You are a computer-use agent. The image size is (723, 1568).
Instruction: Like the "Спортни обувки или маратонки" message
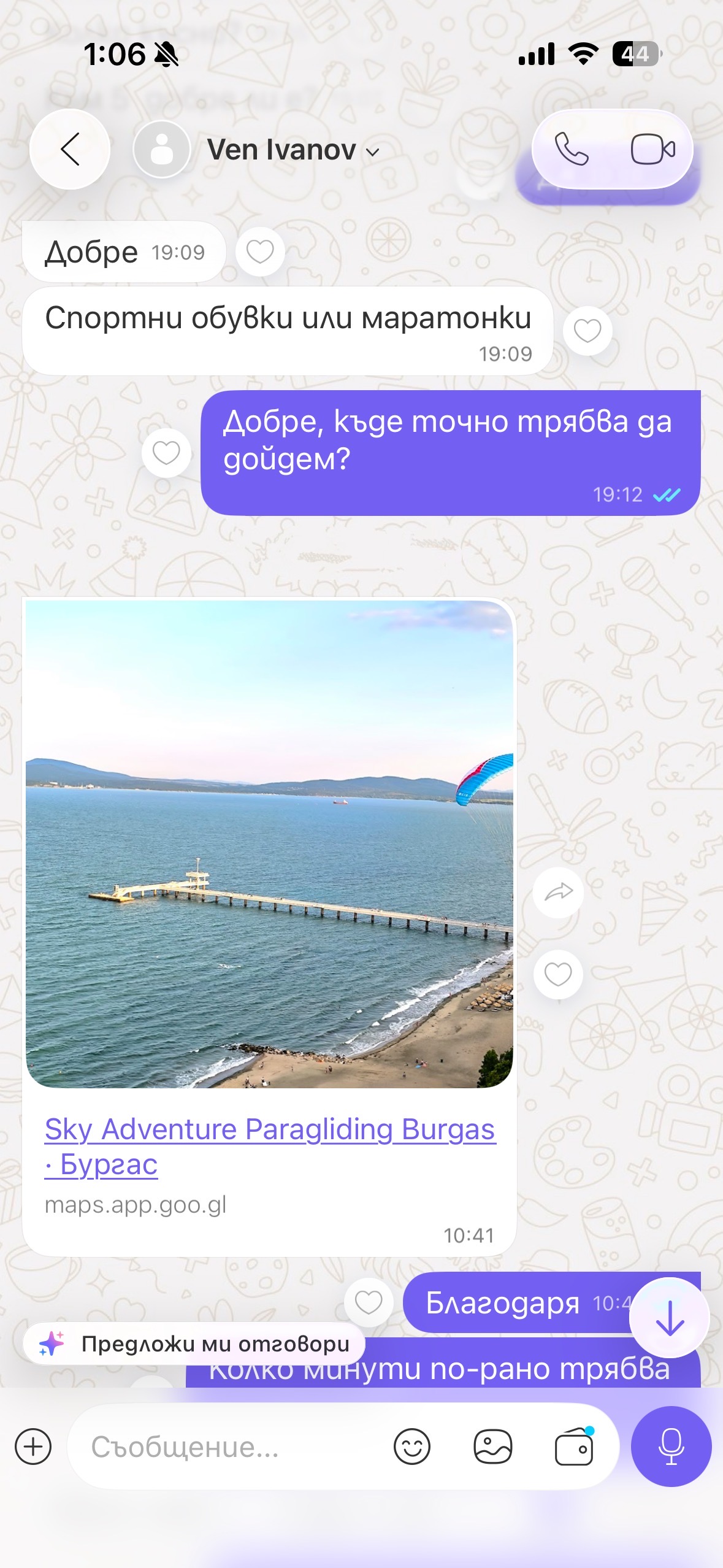click(x=587, y=331)
